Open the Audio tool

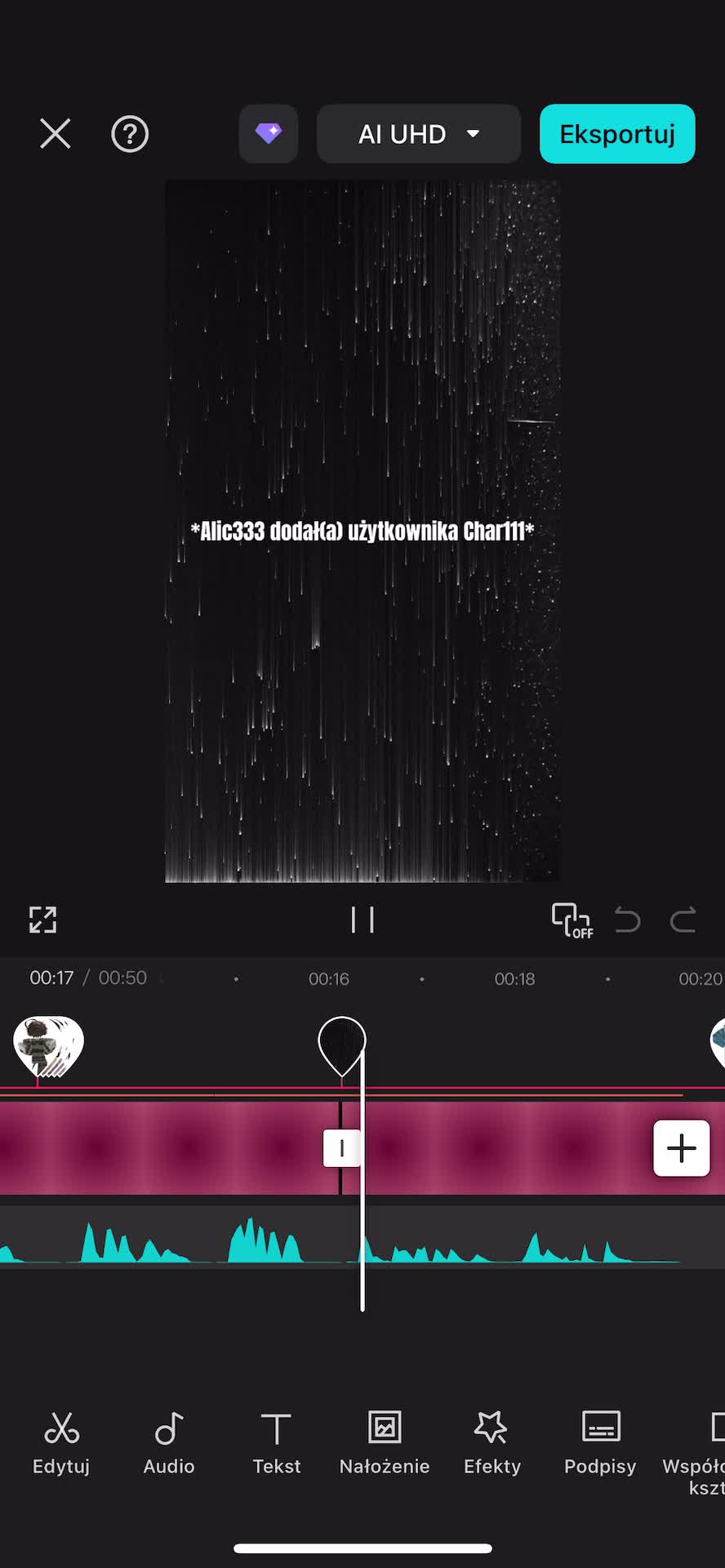pos(169,1443)
